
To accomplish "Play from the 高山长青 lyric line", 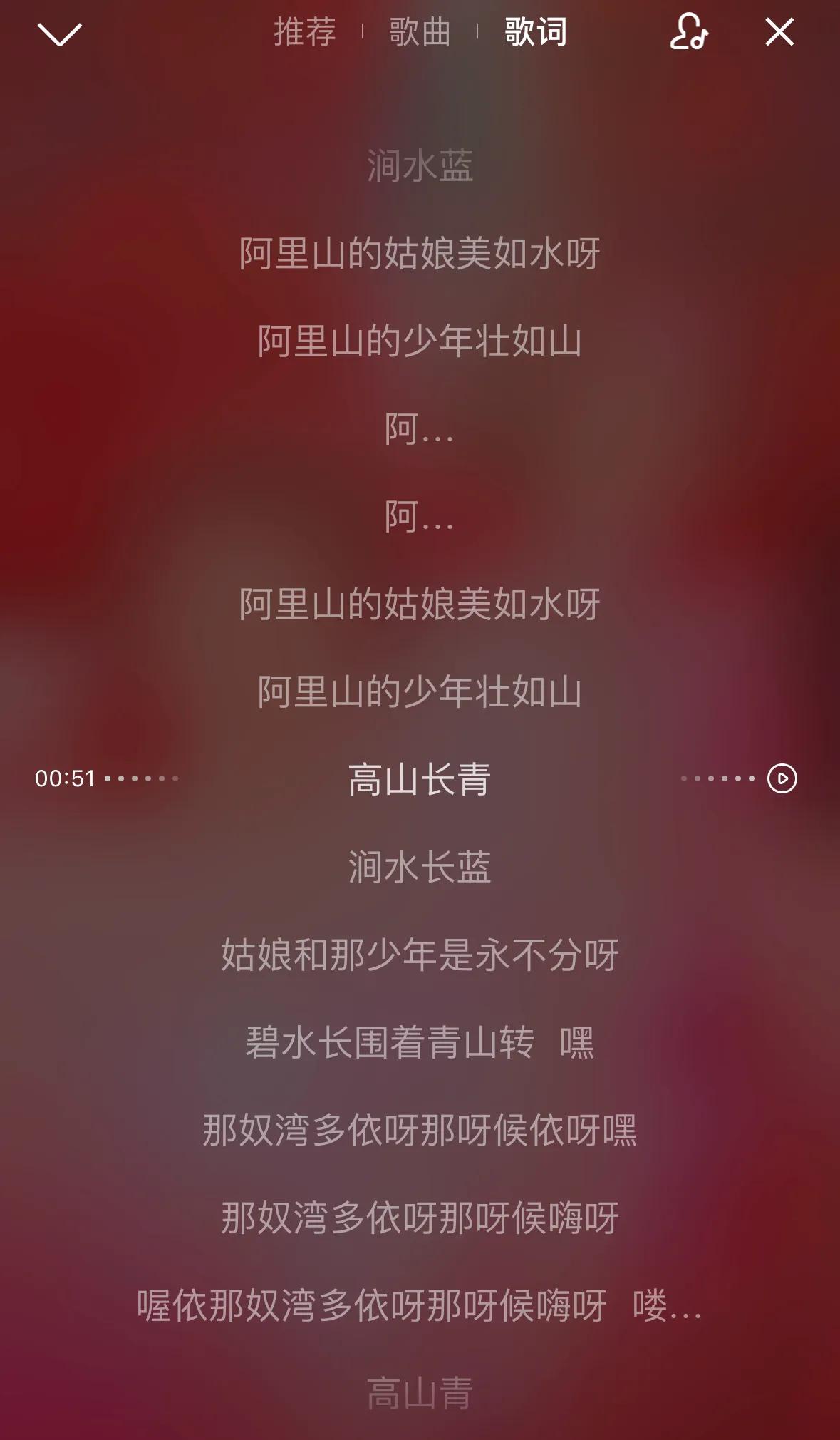I will click(782, 778).
